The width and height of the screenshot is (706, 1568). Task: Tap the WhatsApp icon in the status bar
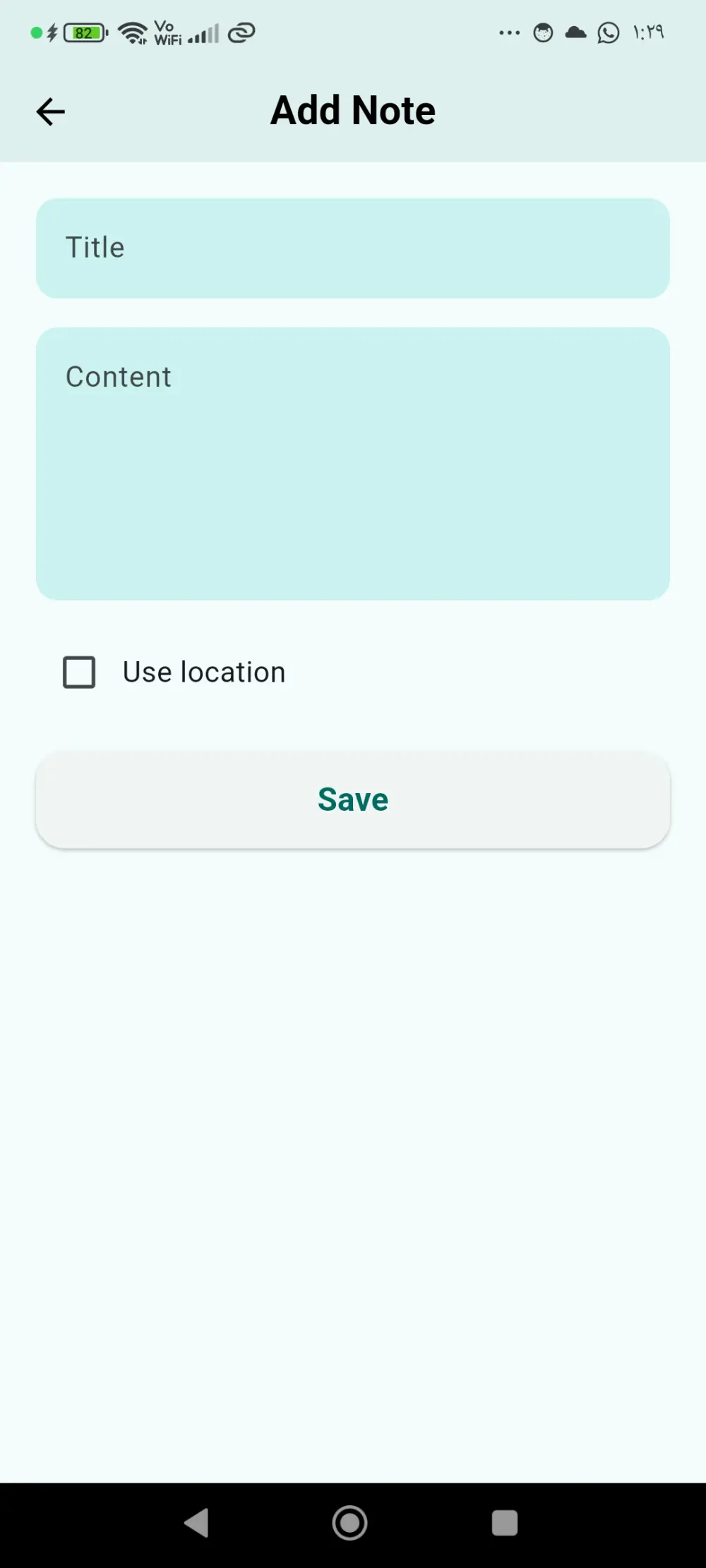click(x=608, y=32)
